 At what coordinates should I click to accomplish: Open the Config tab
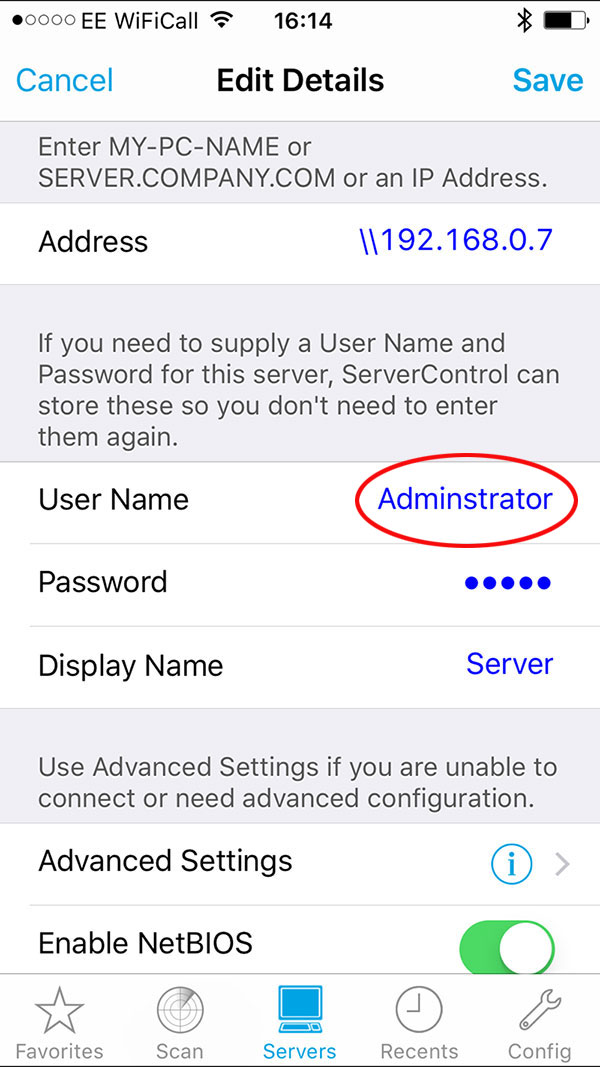pyautogui.click(x=539, y=1023)
